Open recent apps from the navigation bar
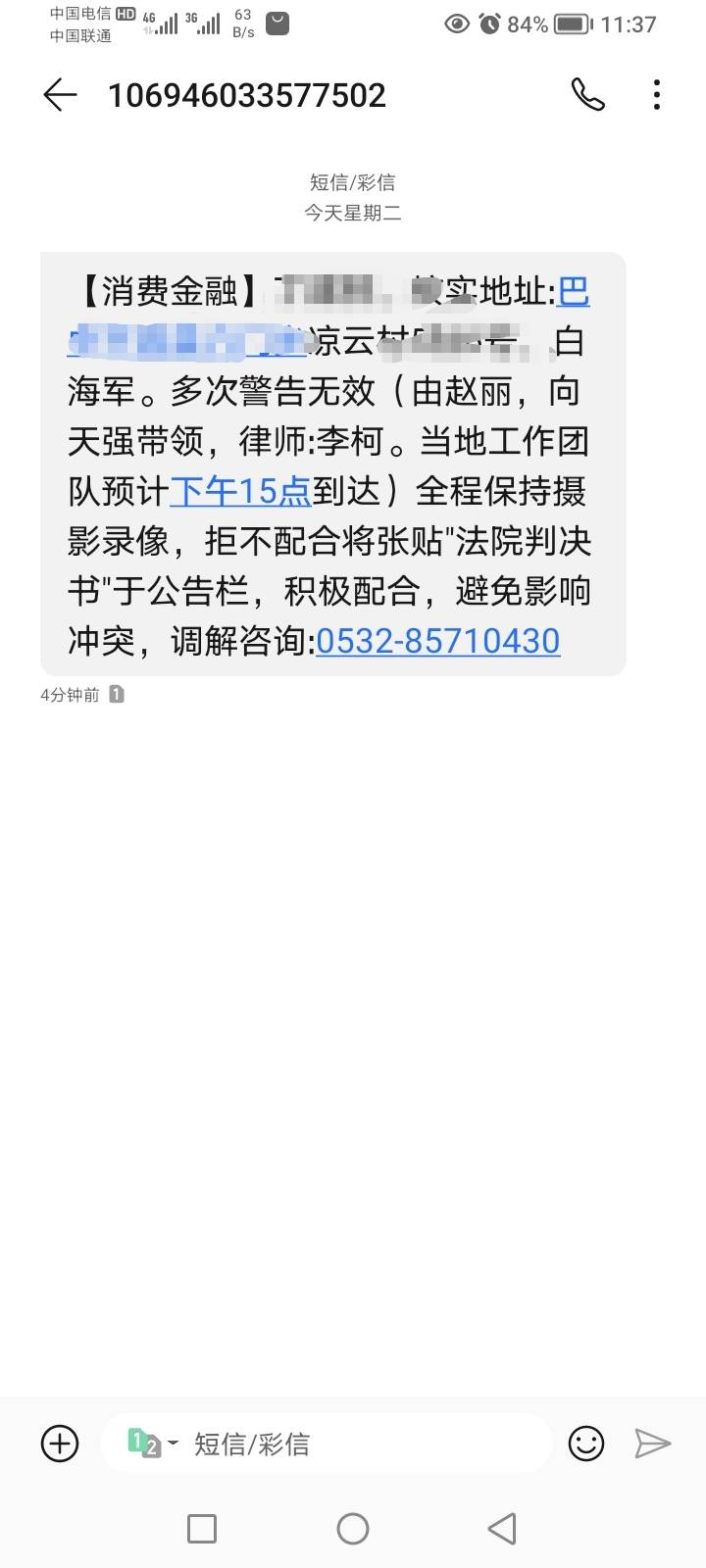Viewport: 706px width, 1568px height. (202, 1529)
